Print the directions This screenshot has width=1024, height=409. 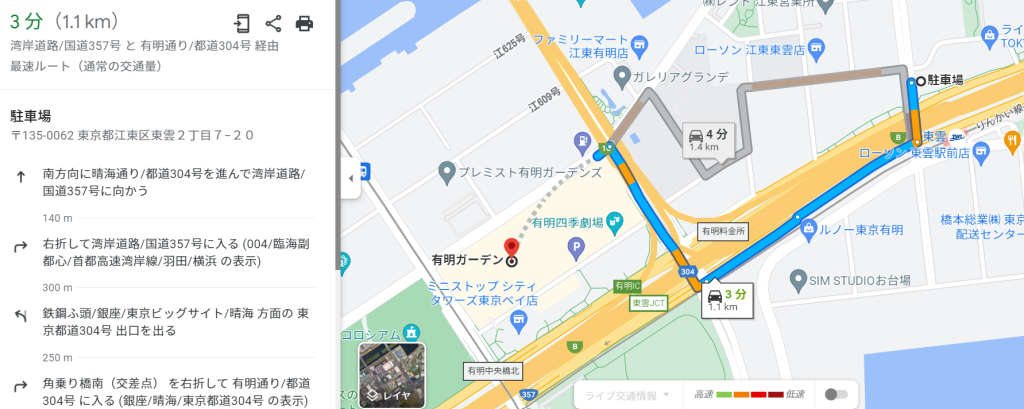(305, 23)
